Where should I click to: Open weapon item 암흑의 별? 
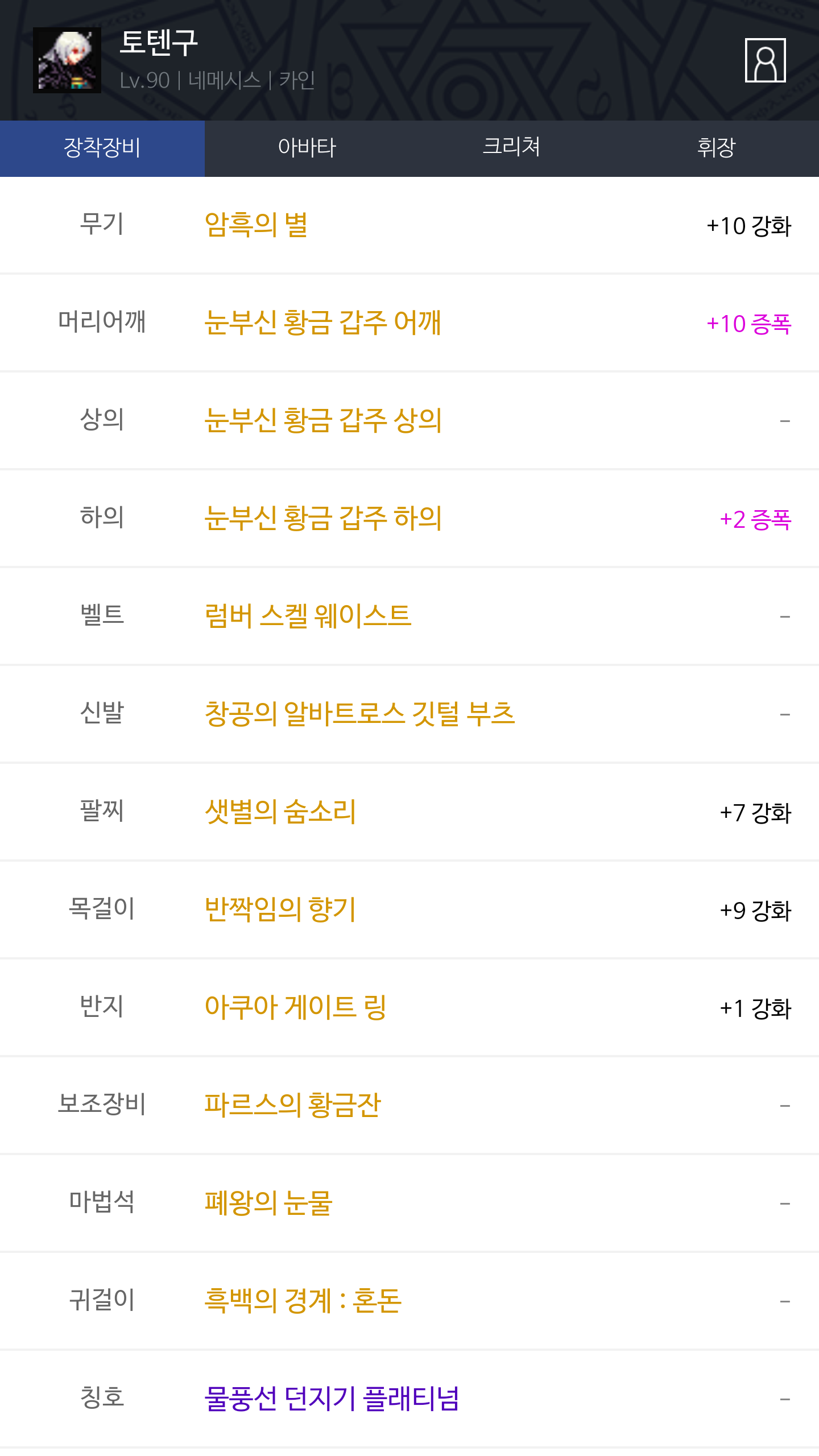(256, 225)
